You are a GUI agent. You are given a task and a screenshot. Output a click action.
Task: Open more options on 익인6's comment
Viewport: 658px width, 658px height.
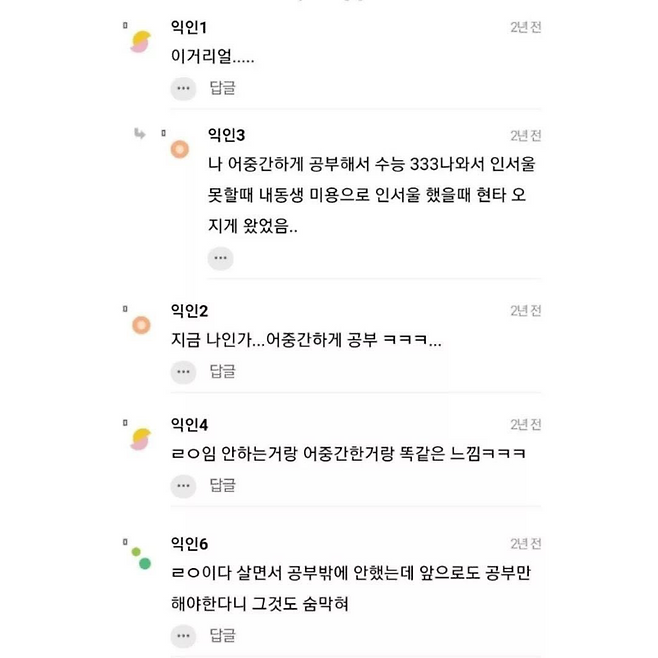(182, 635)
